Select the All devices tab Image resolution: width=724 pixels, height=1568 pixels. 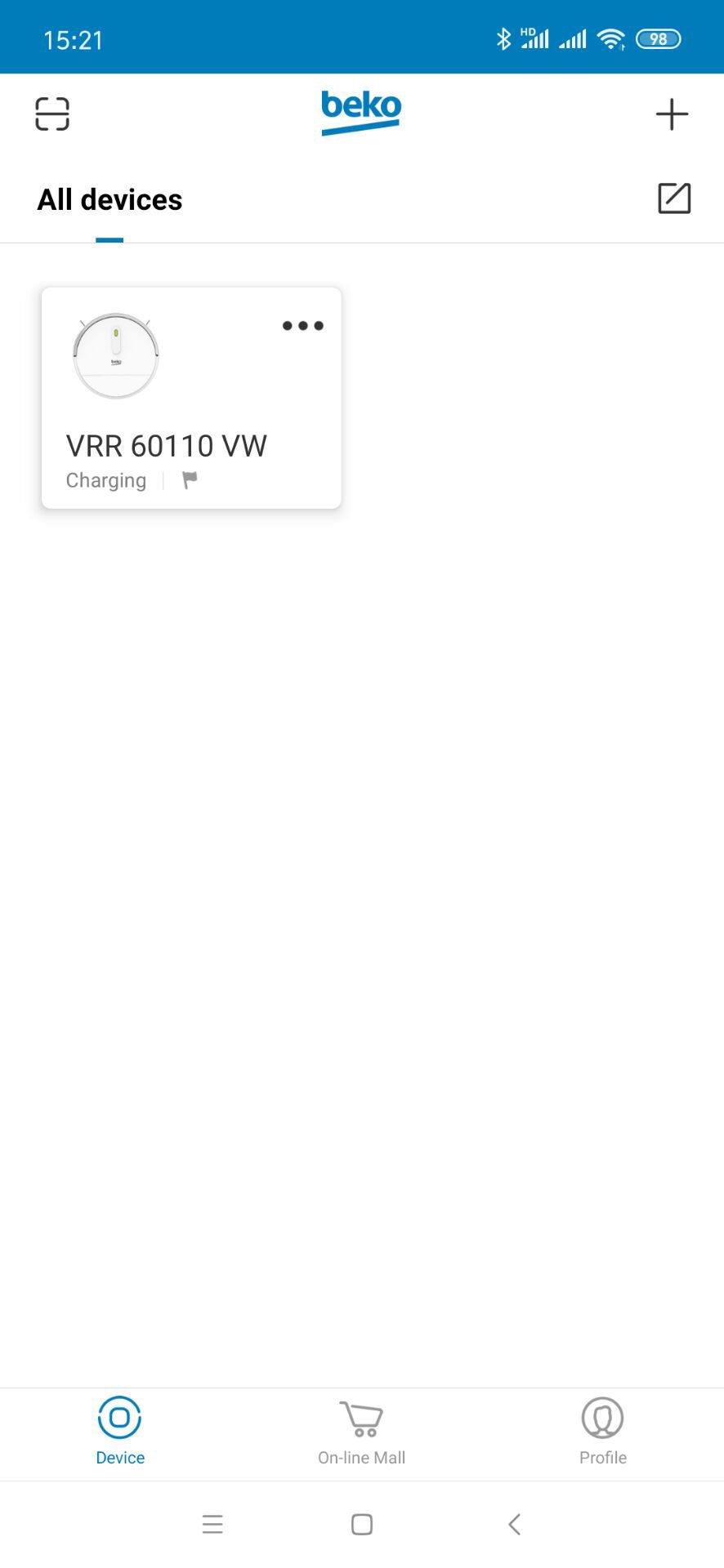[109, 200]
